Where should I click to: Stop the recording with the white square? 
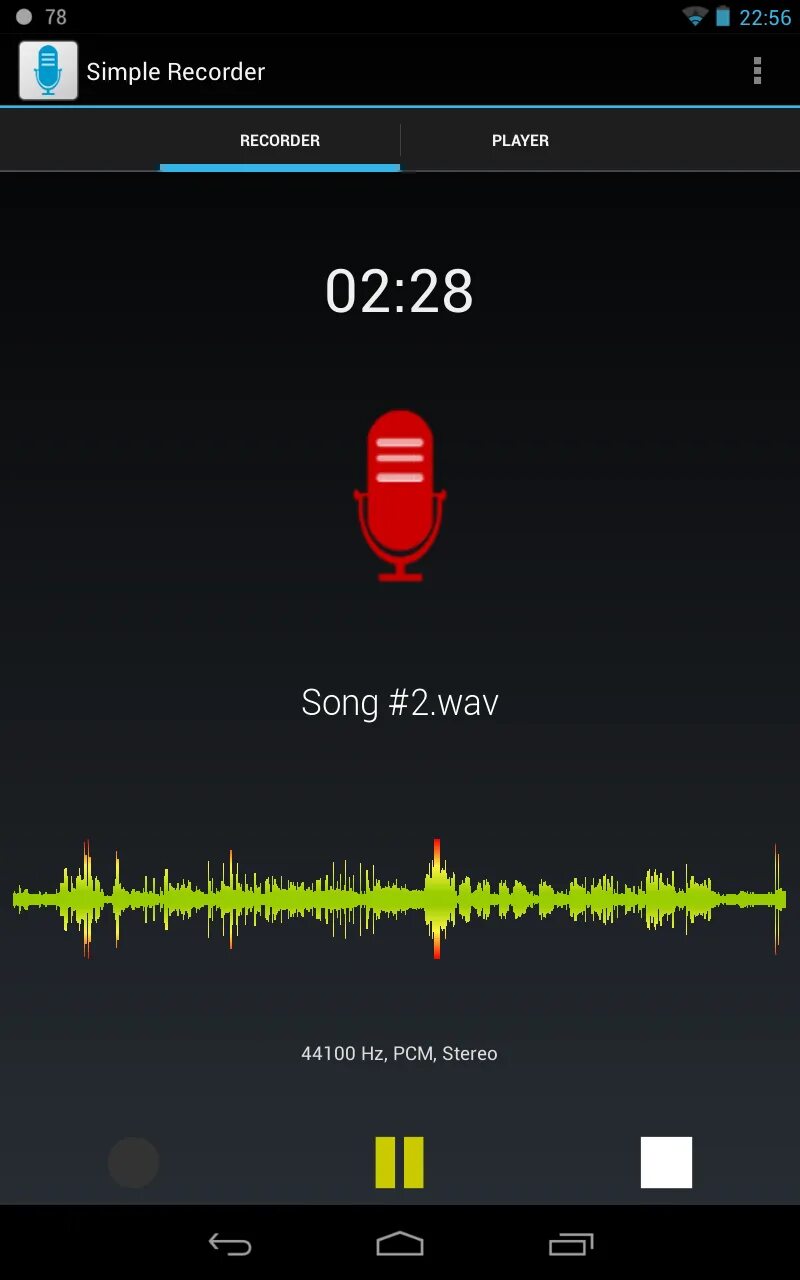pyautogui.click(x=666, y=1162)
